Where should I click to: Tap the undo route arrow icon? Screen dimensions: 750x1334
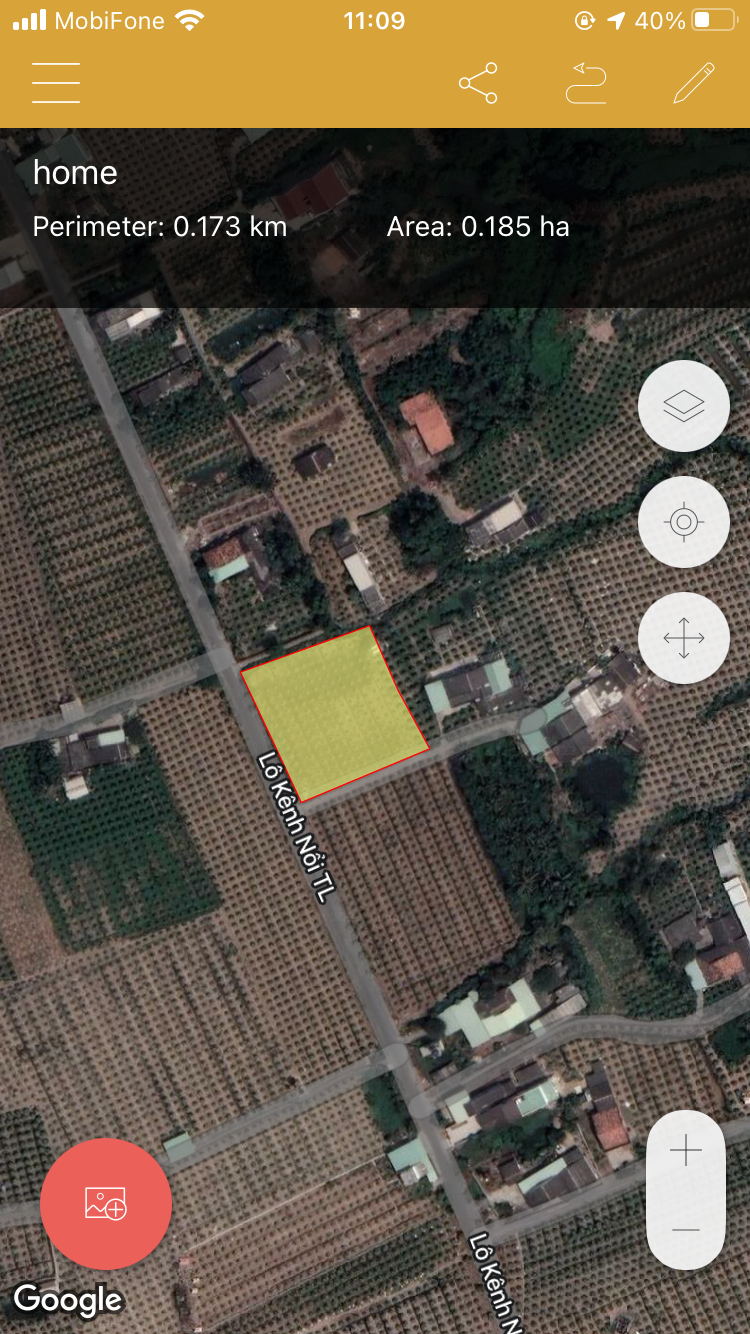point(586,83)
